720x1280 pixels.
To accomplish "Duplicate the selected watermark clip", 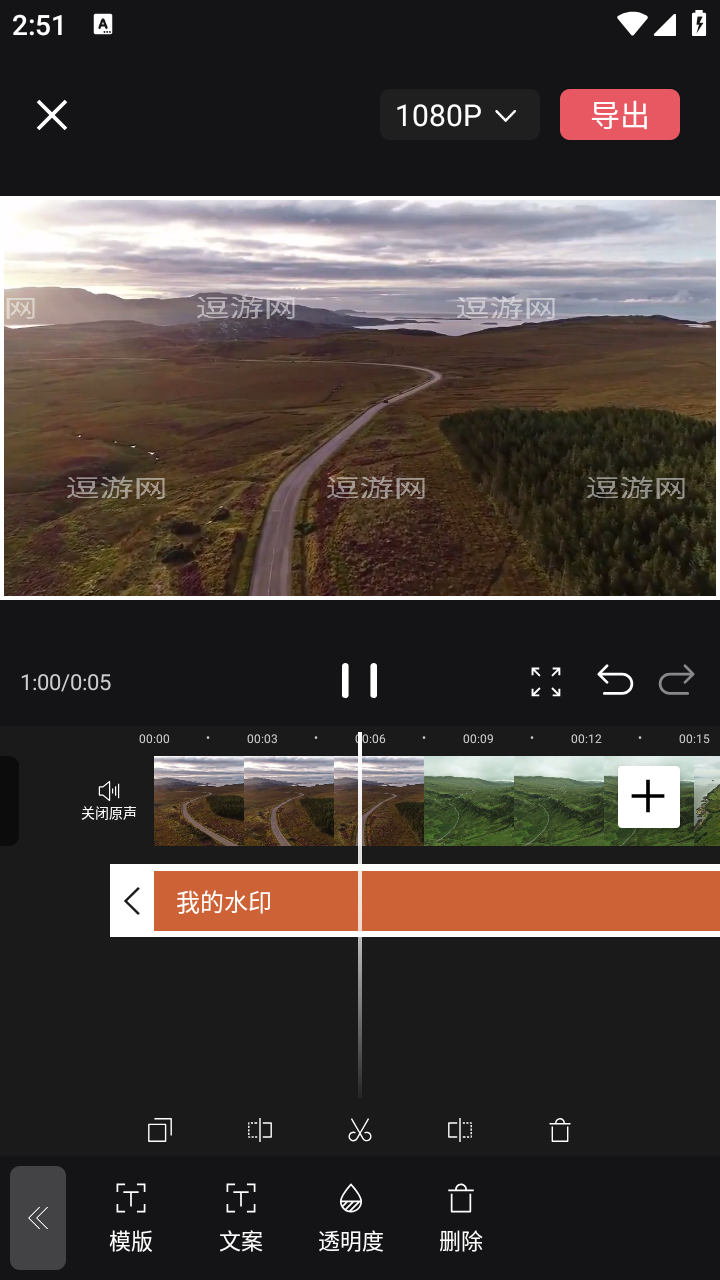I will tap(160, 1130).
